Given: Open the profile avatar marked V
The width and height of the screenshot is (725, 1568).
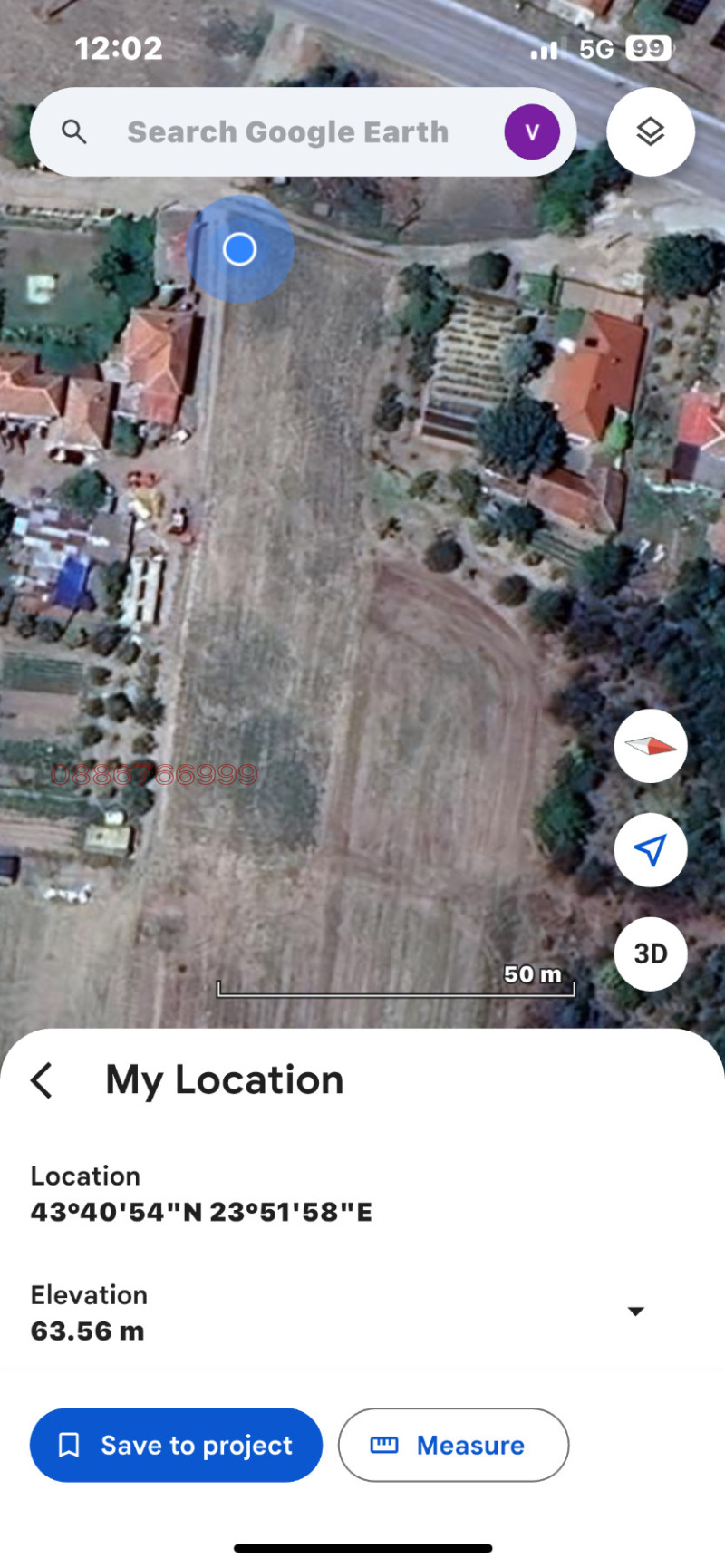Looking at the screenshot, I should click(532, 131).
